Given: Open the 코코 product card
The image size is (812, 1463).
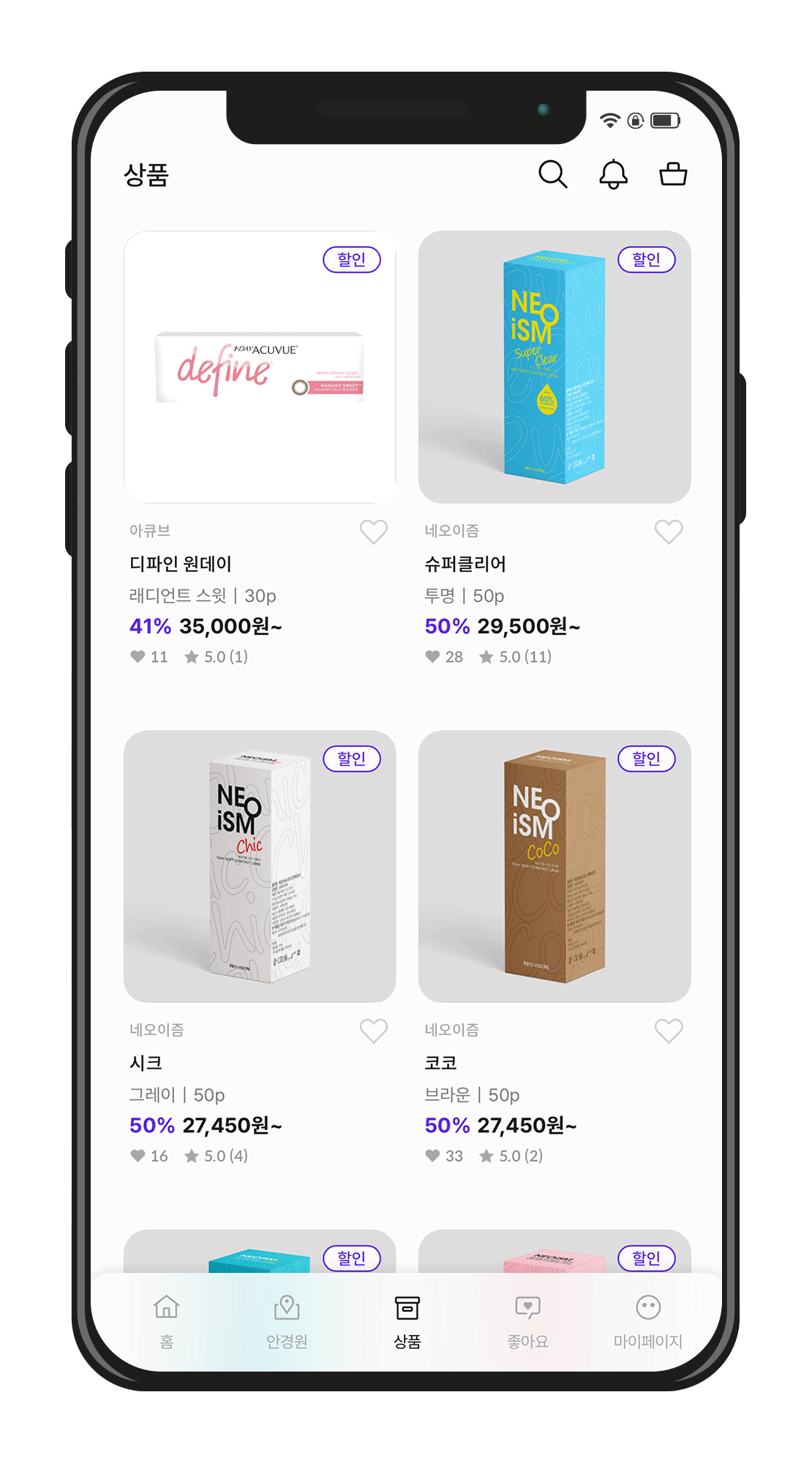Looking at the screenshot, I should (x=555, y=866).
